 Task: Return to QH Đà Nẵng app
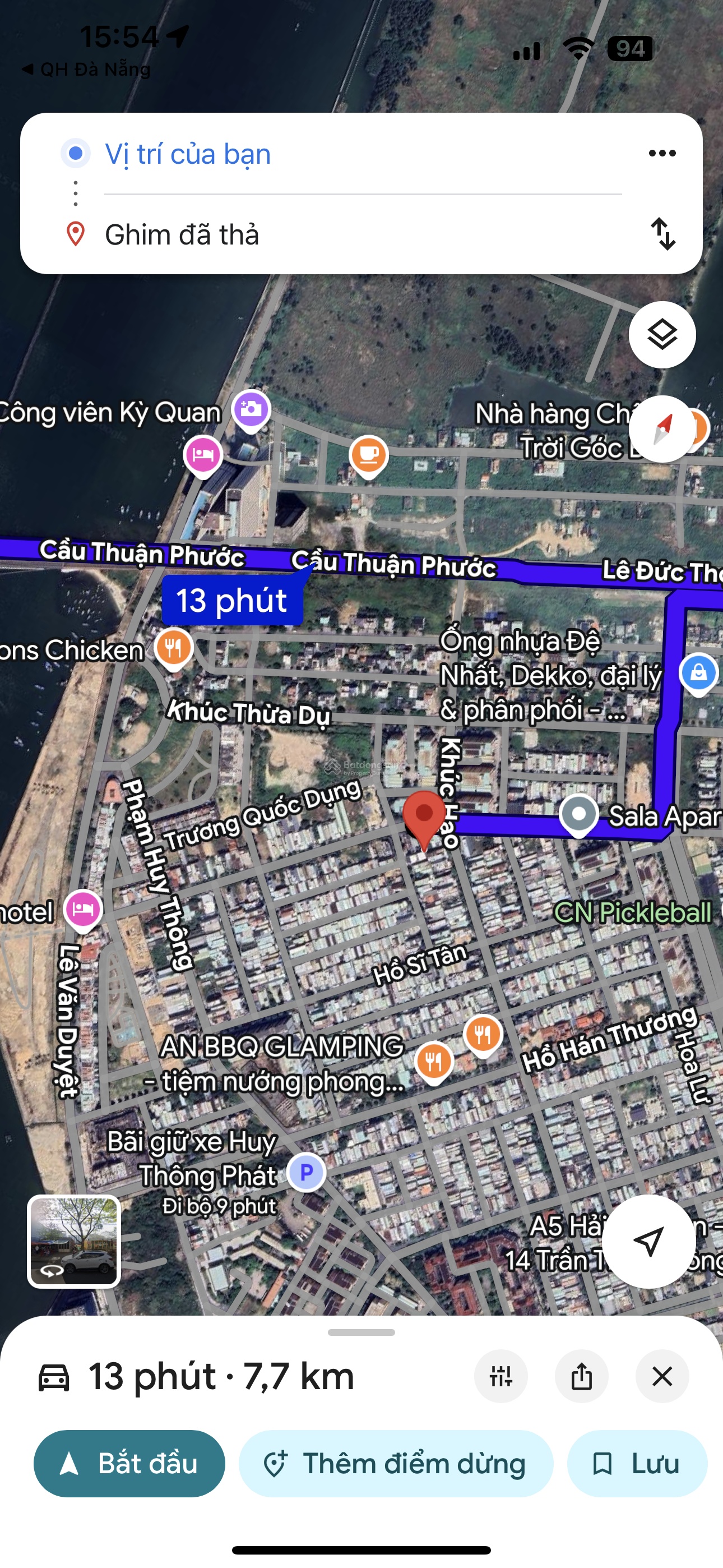(85, 70)
